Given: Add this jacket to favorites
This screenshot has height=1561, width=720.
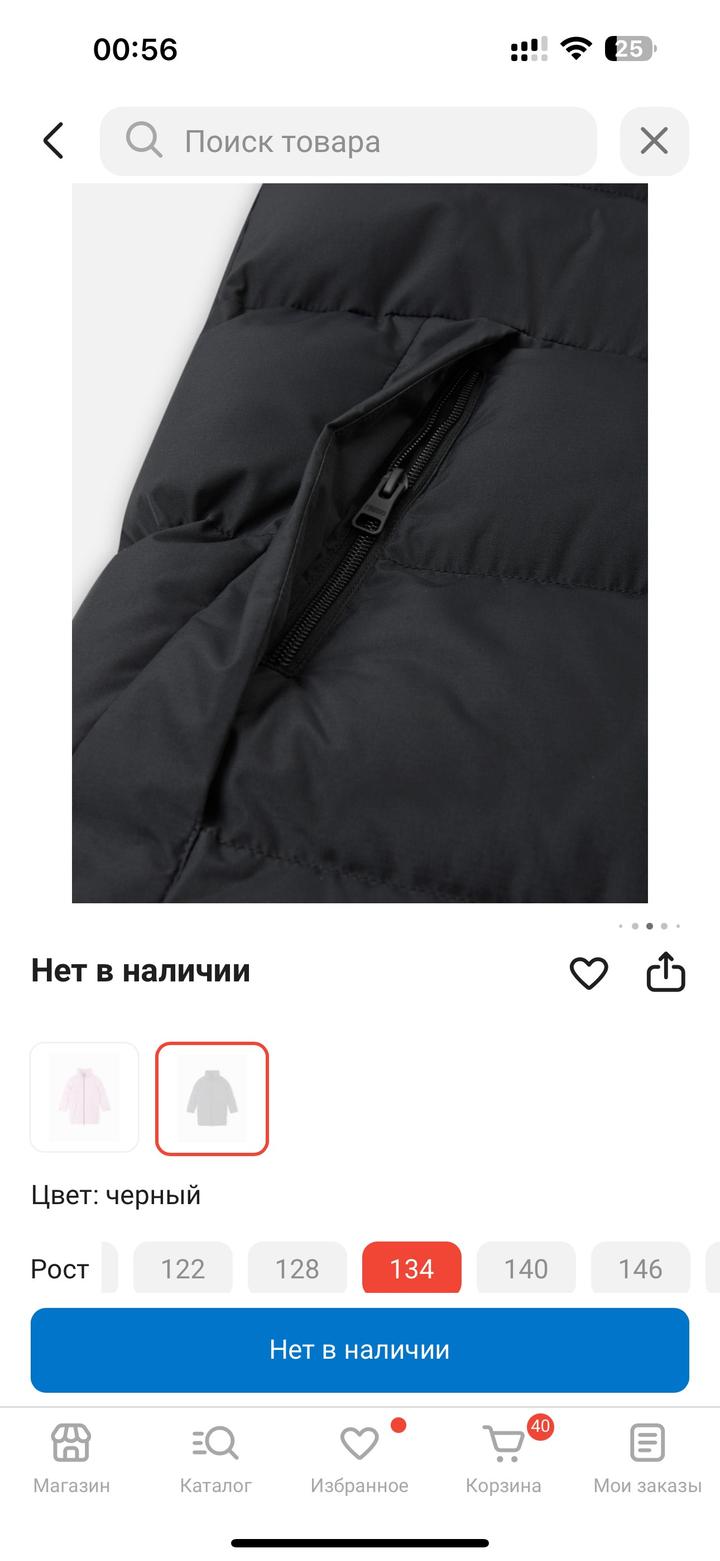Looking at the screenshot, I should click(x=588, y=973).
